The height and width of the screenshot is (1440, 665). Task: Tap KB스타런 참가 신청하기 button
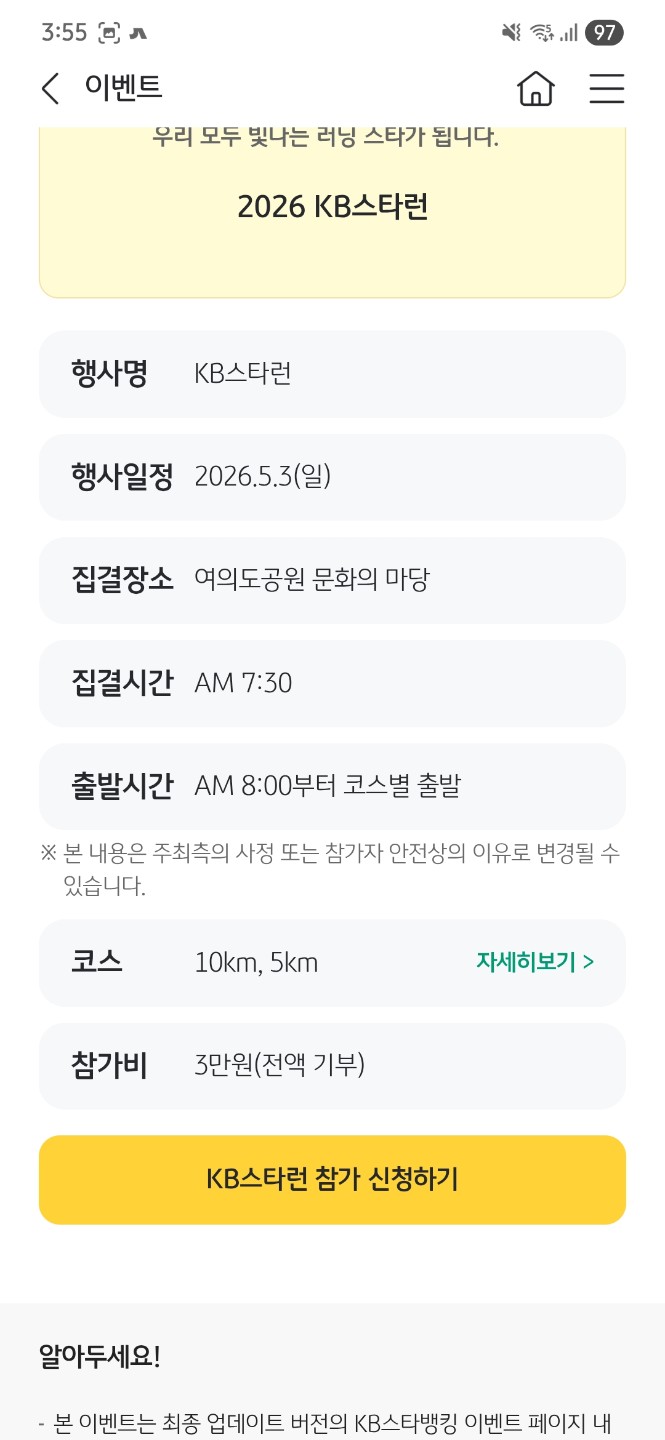(x=332, y=1179)
